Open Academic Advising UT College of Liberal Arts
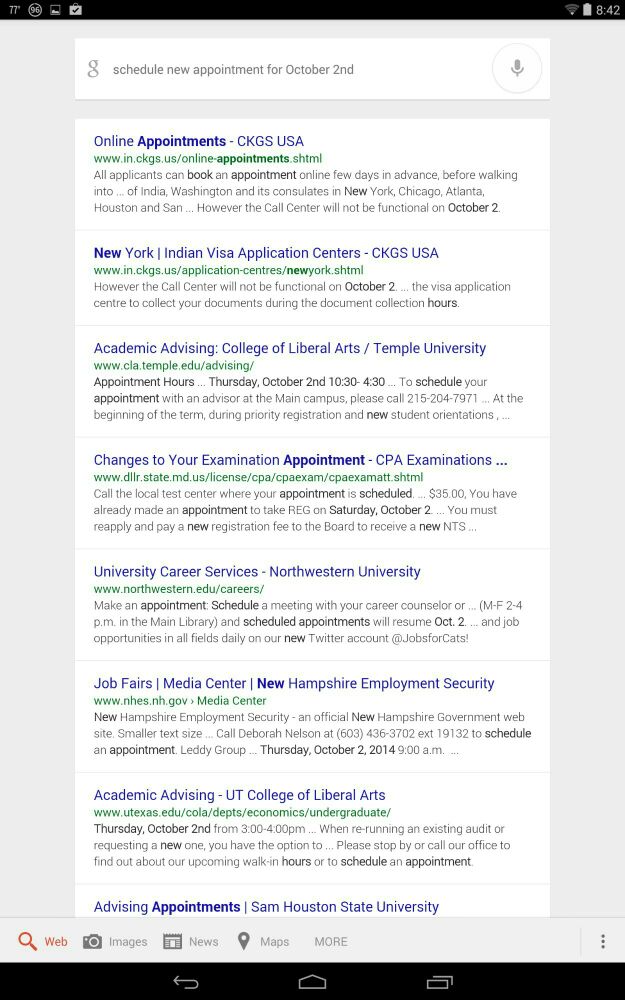625x1000 pixels. pos(239,795)
